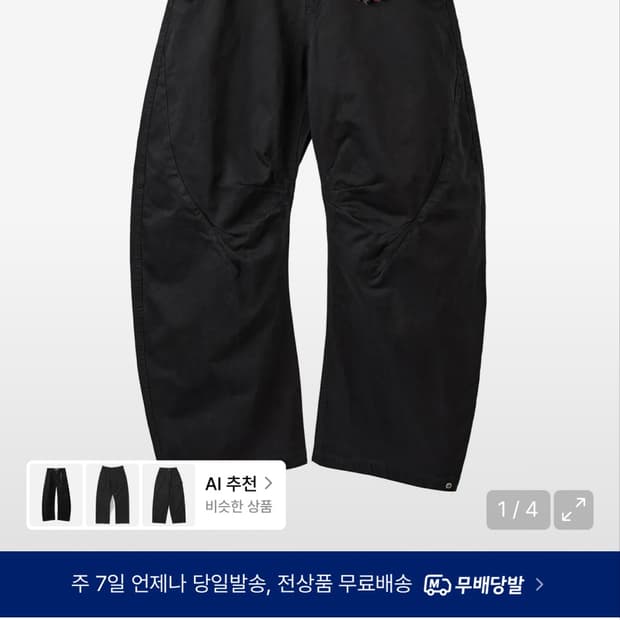View the second similar pants thumbnail
The image size is (620, 620).
(x=112, y=495)
